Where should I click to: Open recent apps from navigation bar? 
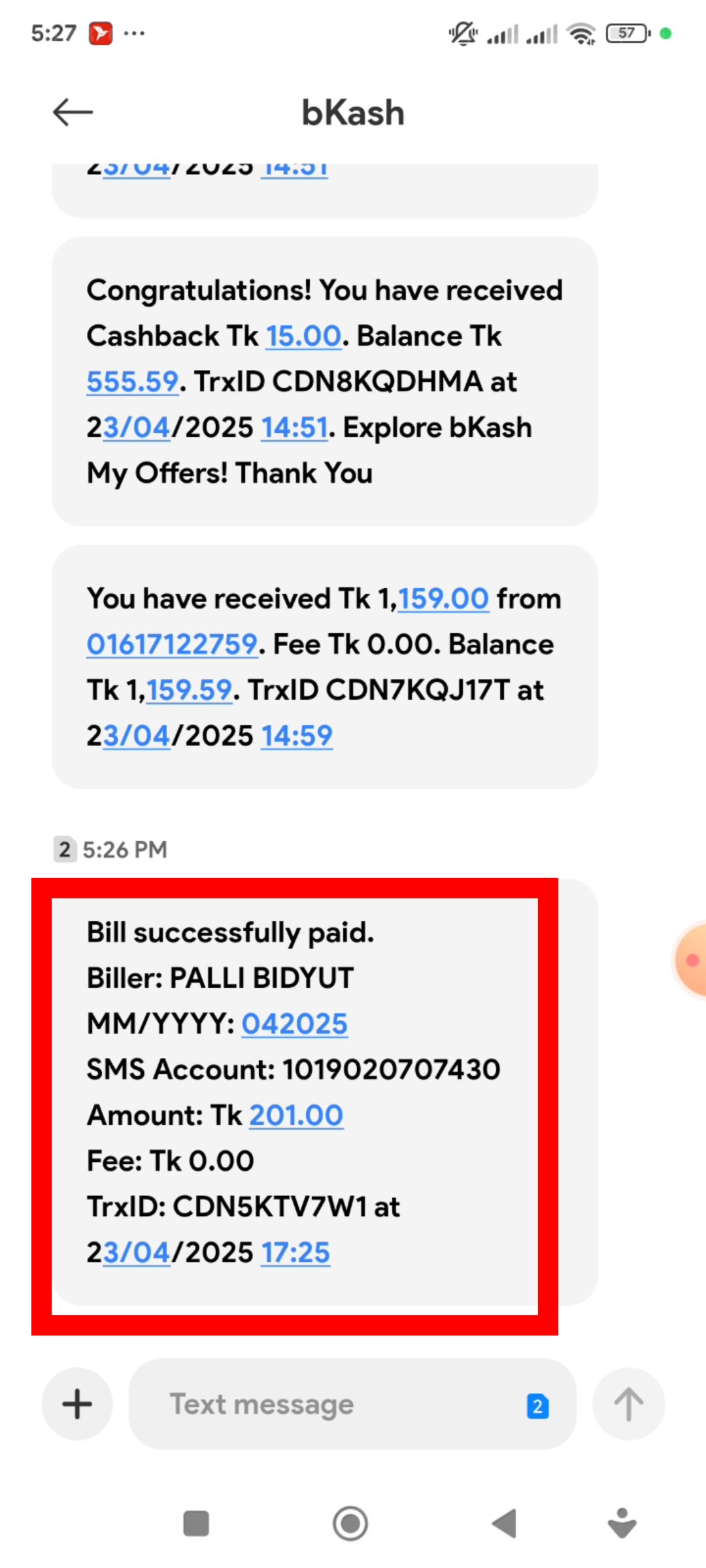click(x=196, y=1524)
